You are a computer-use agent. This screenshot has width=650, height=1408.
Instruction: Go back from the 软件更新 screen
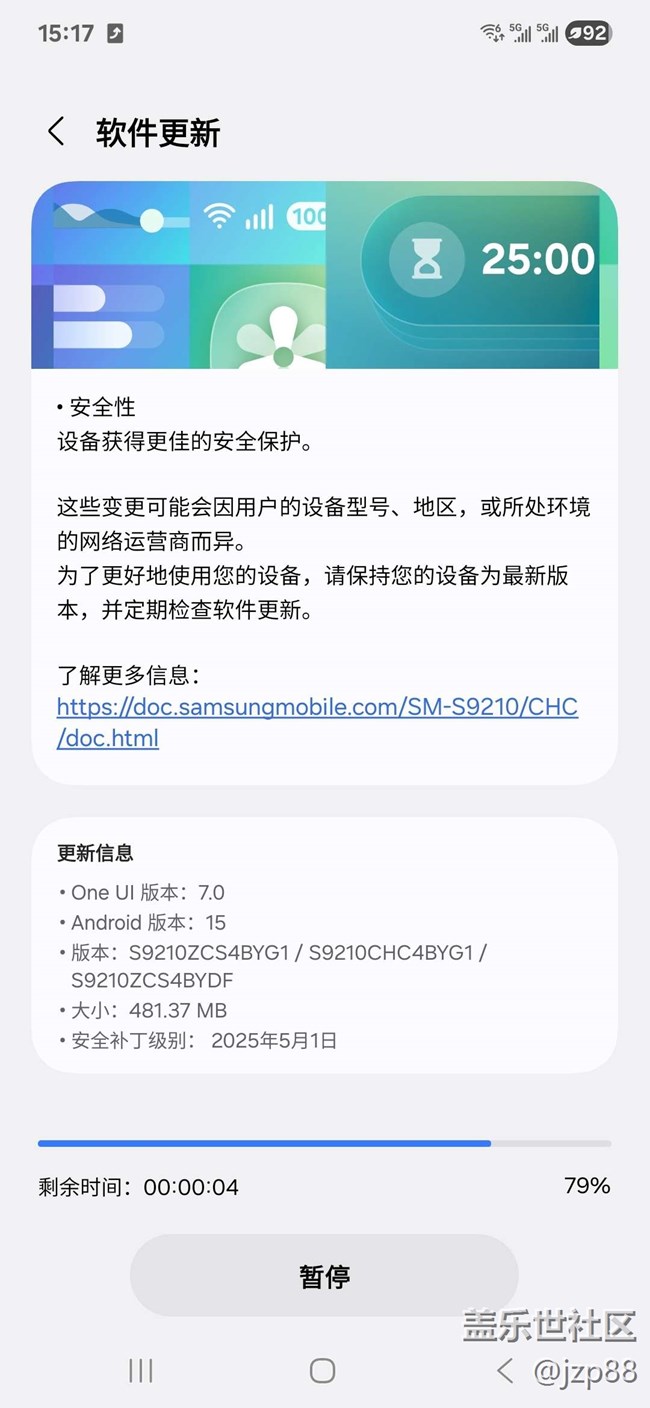(56, 132)
